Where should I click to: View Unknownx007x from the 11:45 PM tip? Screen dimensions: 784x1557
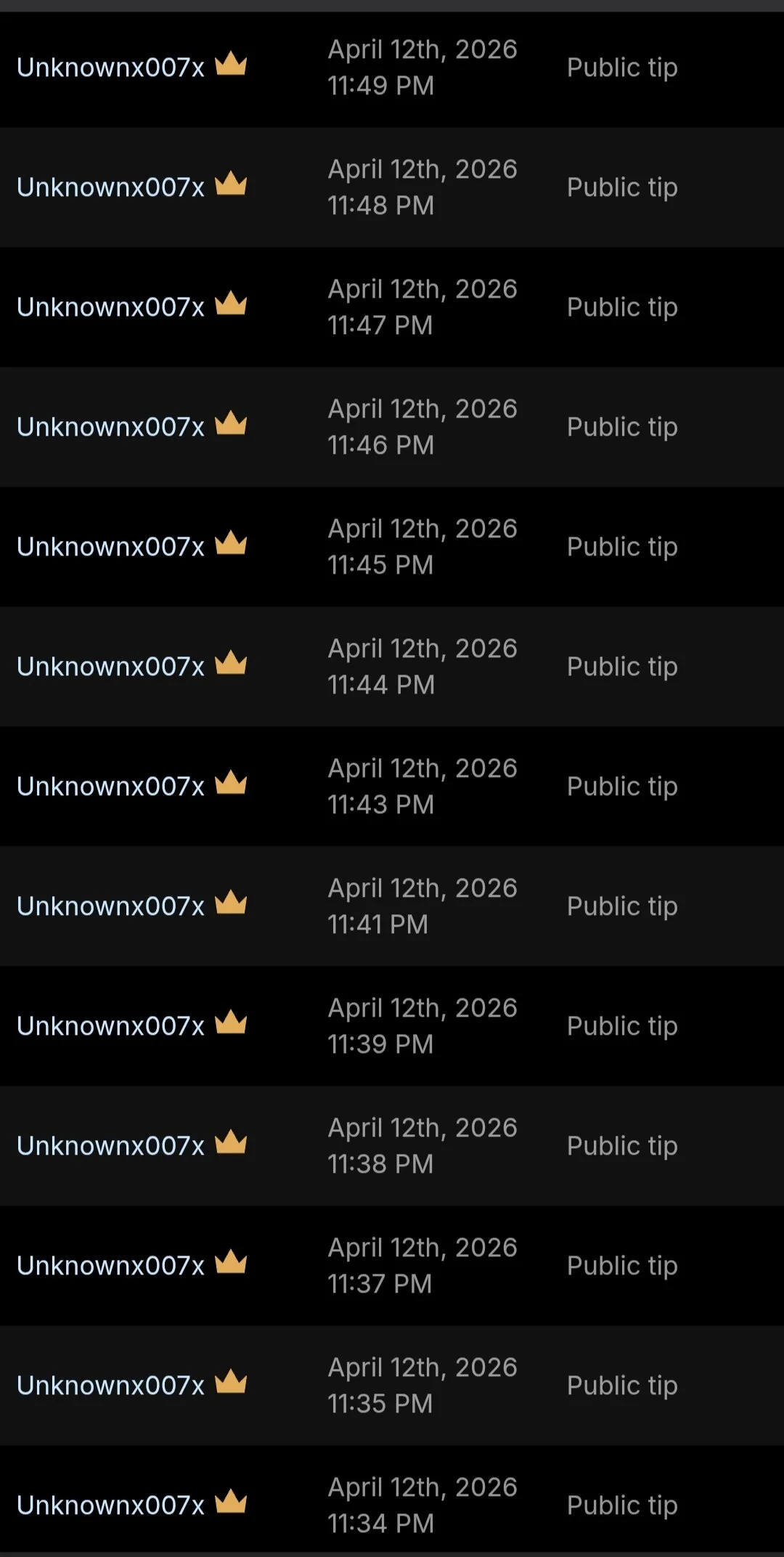click(110, 547)
